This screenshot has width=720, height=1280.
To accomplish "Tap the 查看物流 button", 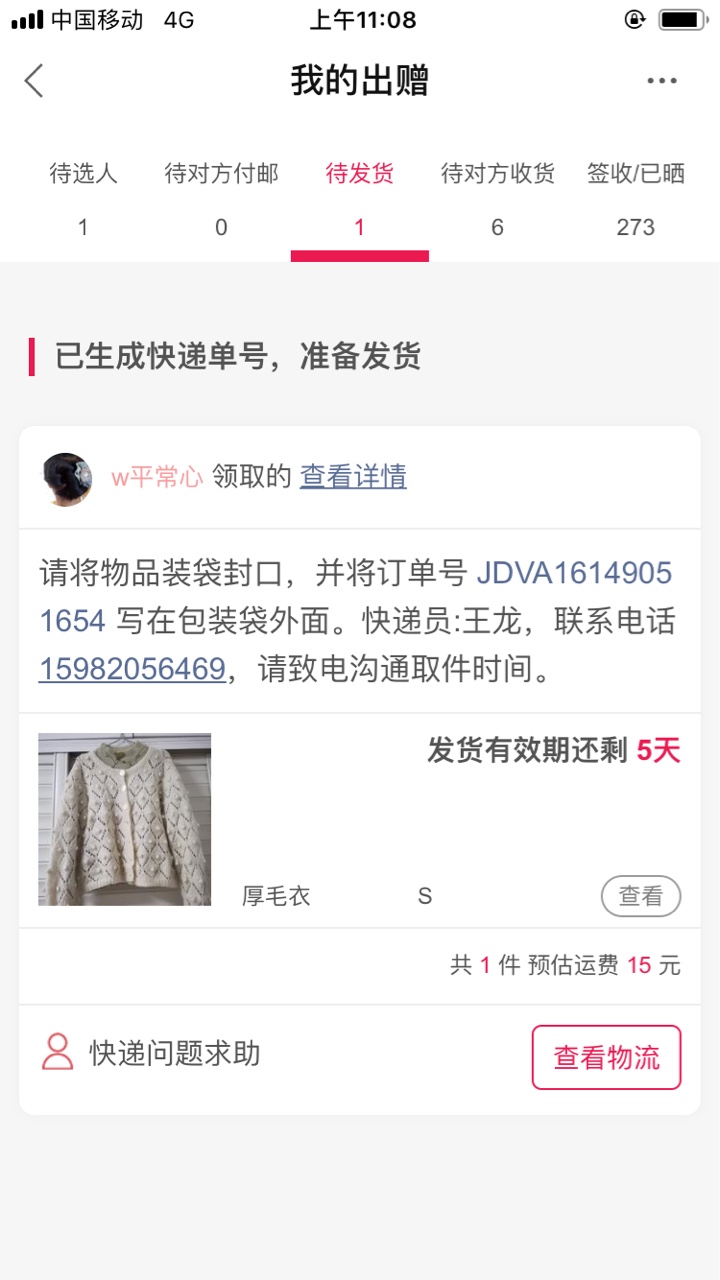I will click(x=606, y=1057).
